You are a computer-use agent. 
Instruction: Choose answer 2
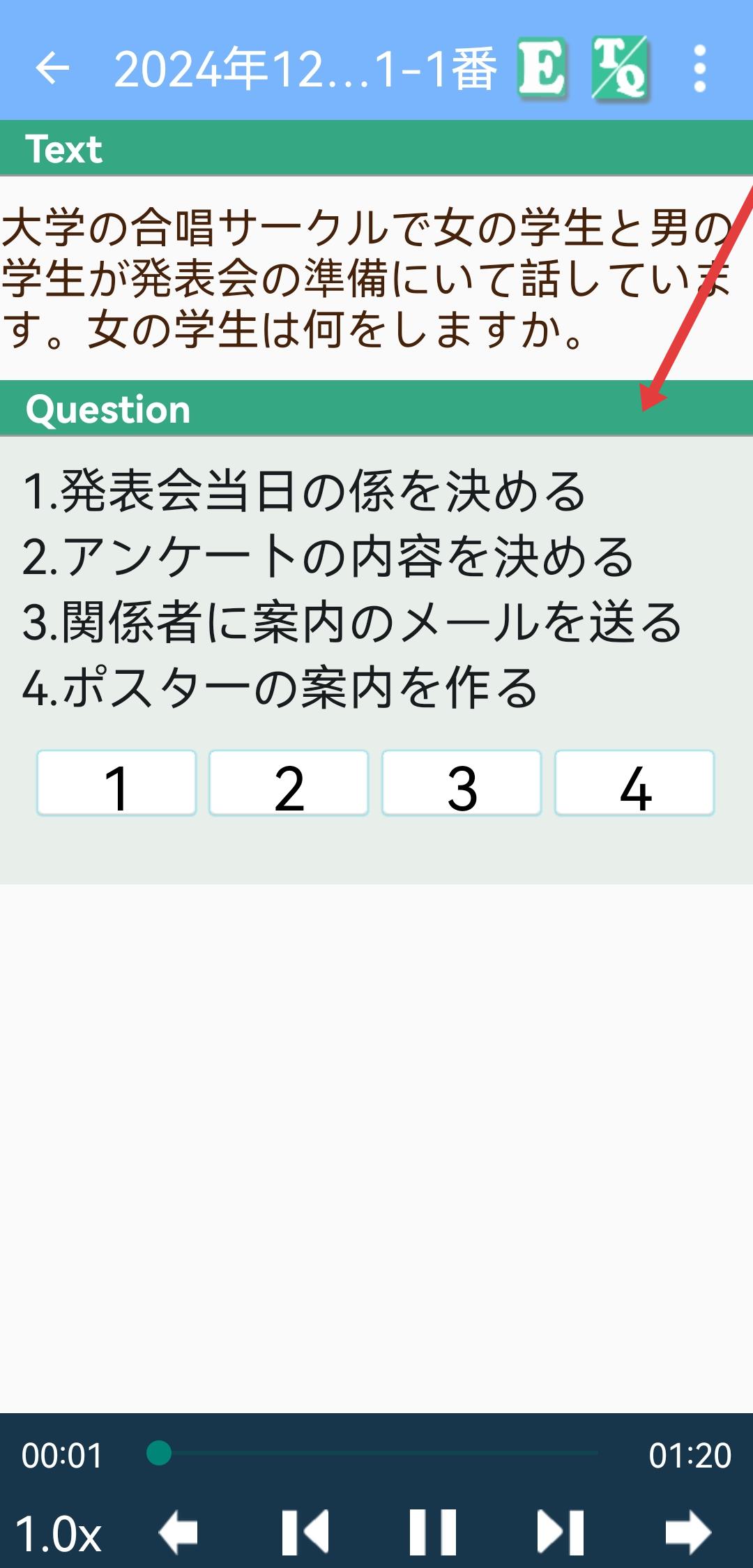tap(289, 783)
